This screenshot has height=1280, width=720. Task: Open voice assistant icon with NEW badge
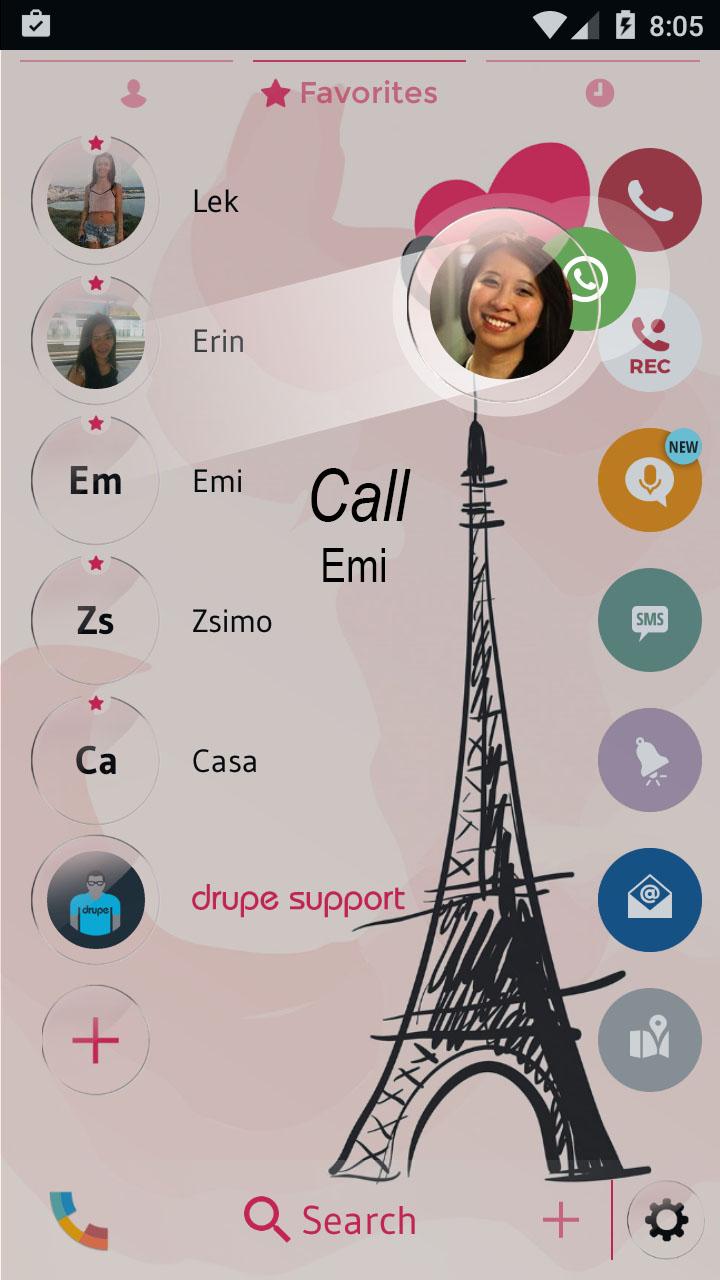650,480
